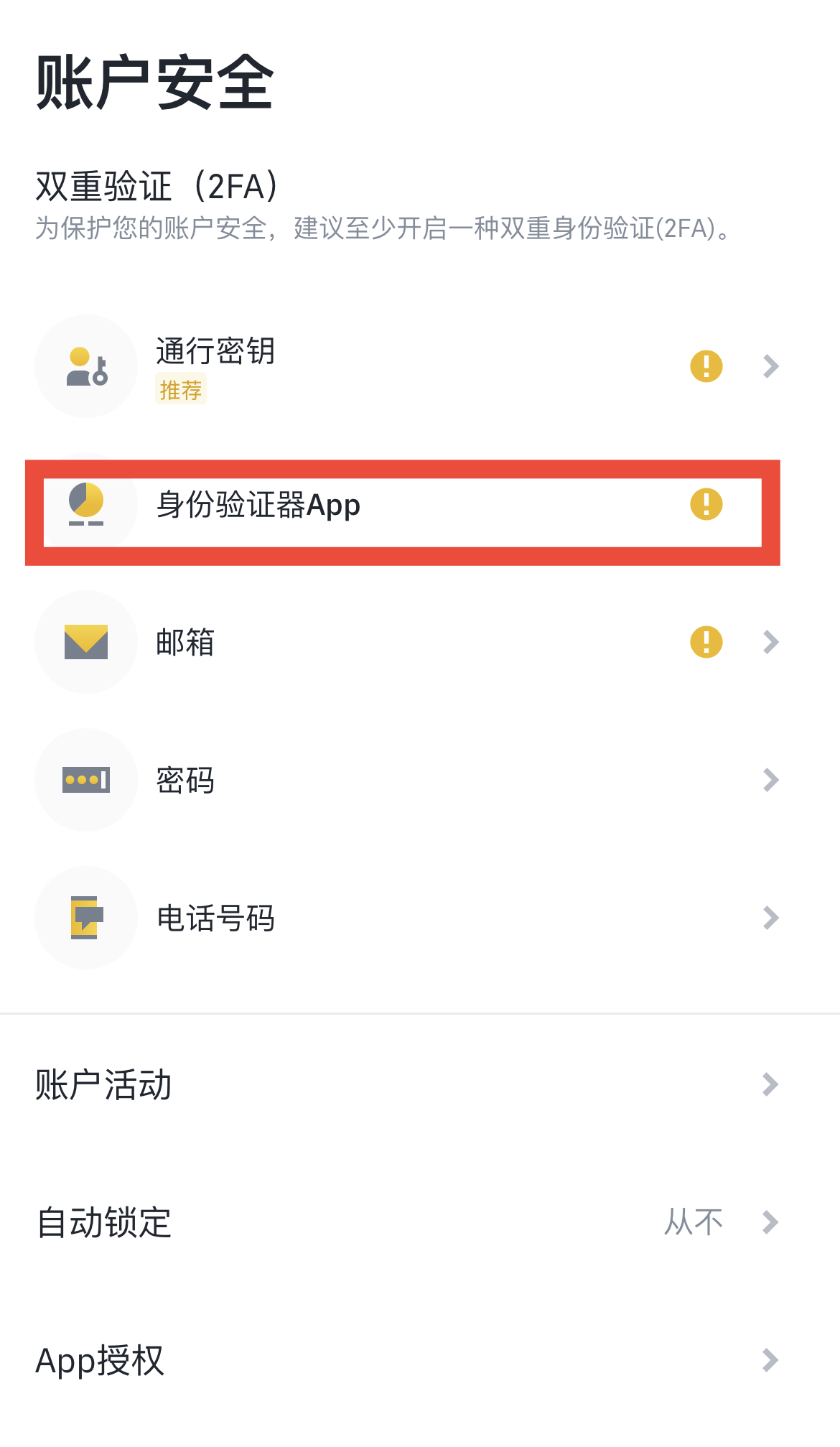Open 自动锁定 setting

coord(420,1222)
